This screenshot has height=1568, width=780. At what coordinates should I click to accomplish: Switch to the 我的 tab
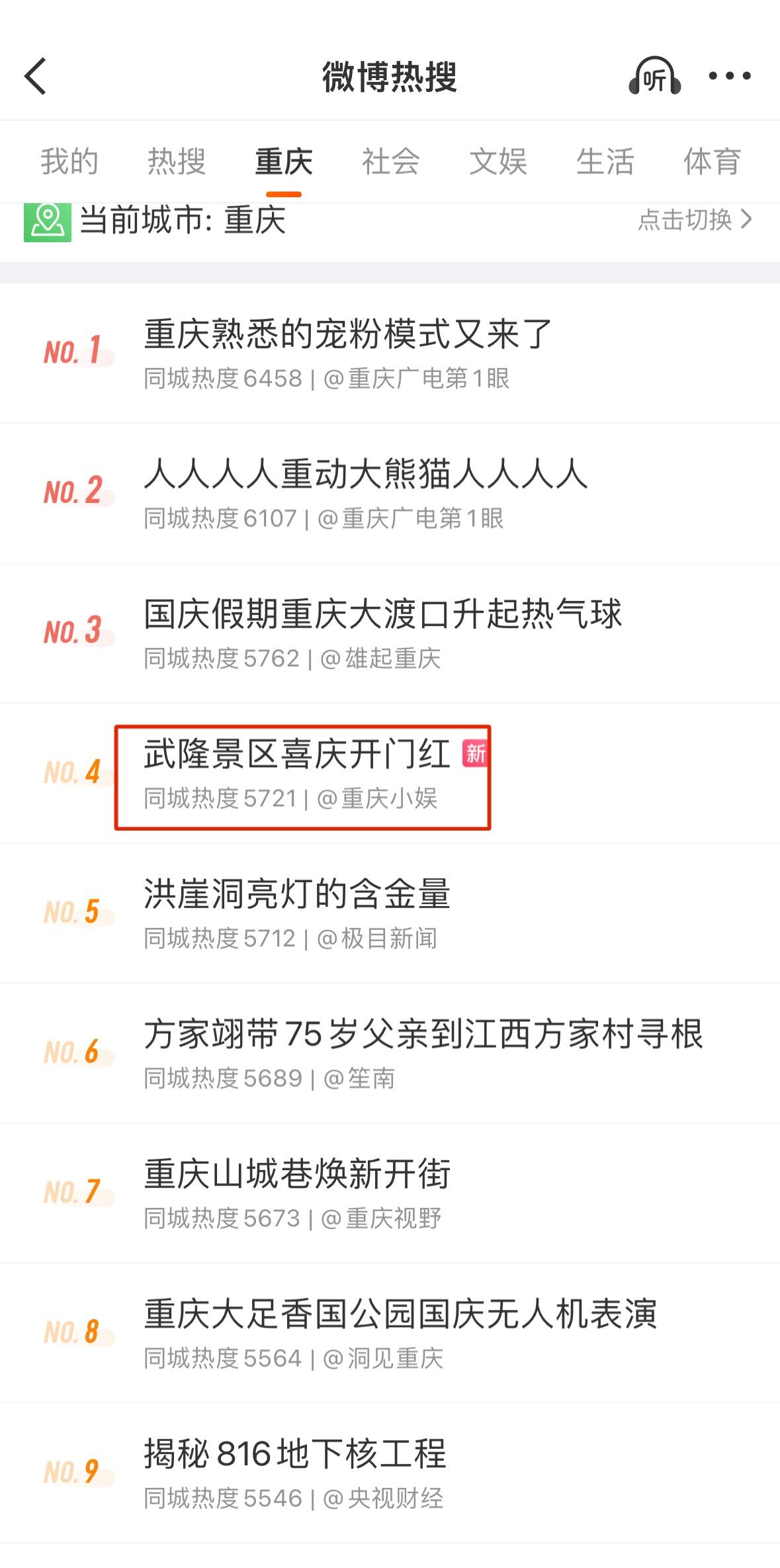pos(69,161)
